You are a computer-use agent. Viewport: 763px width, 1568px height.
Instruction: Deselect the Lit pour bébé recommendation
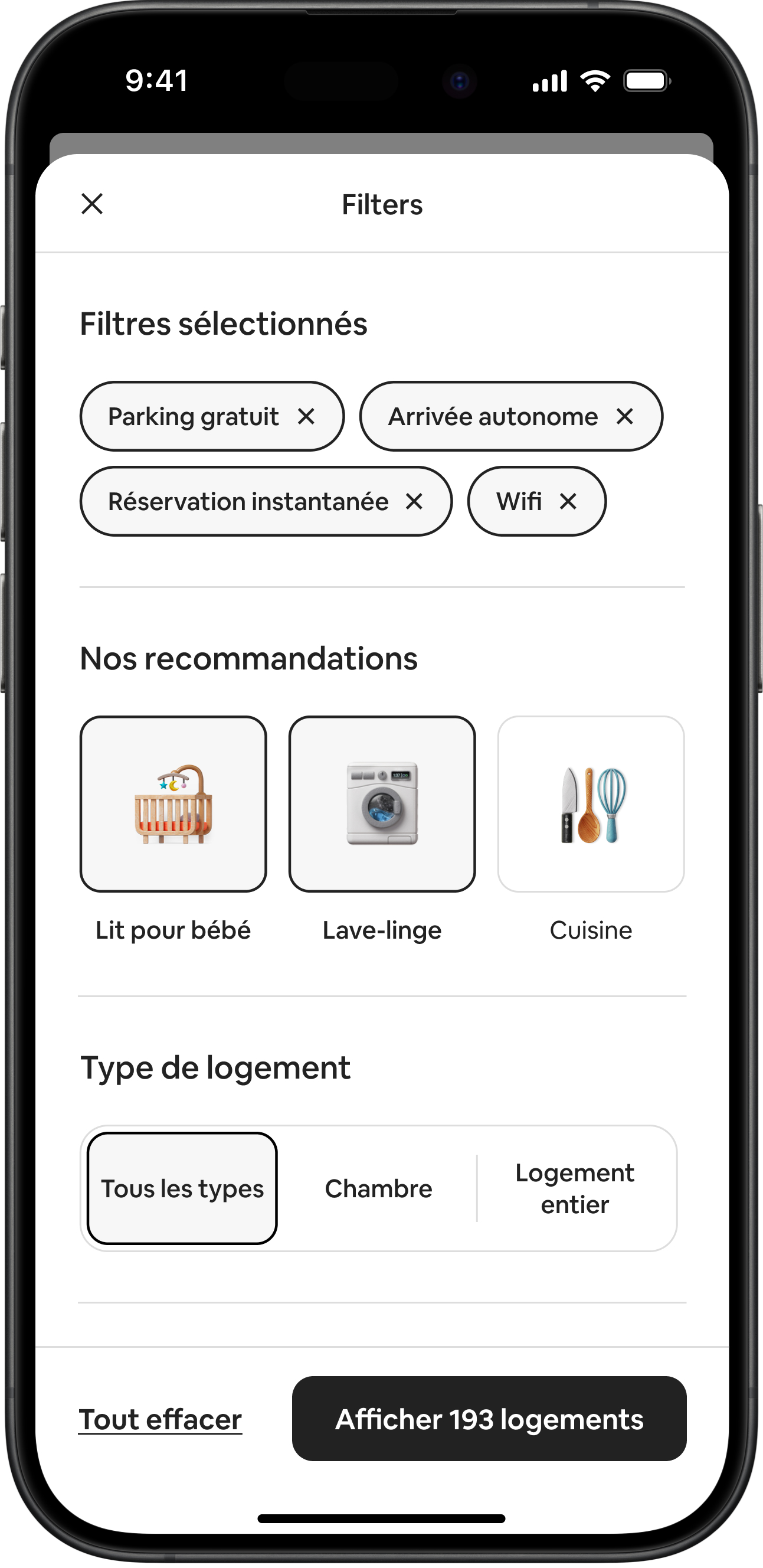pyautogui.click(x=173, y=804)
